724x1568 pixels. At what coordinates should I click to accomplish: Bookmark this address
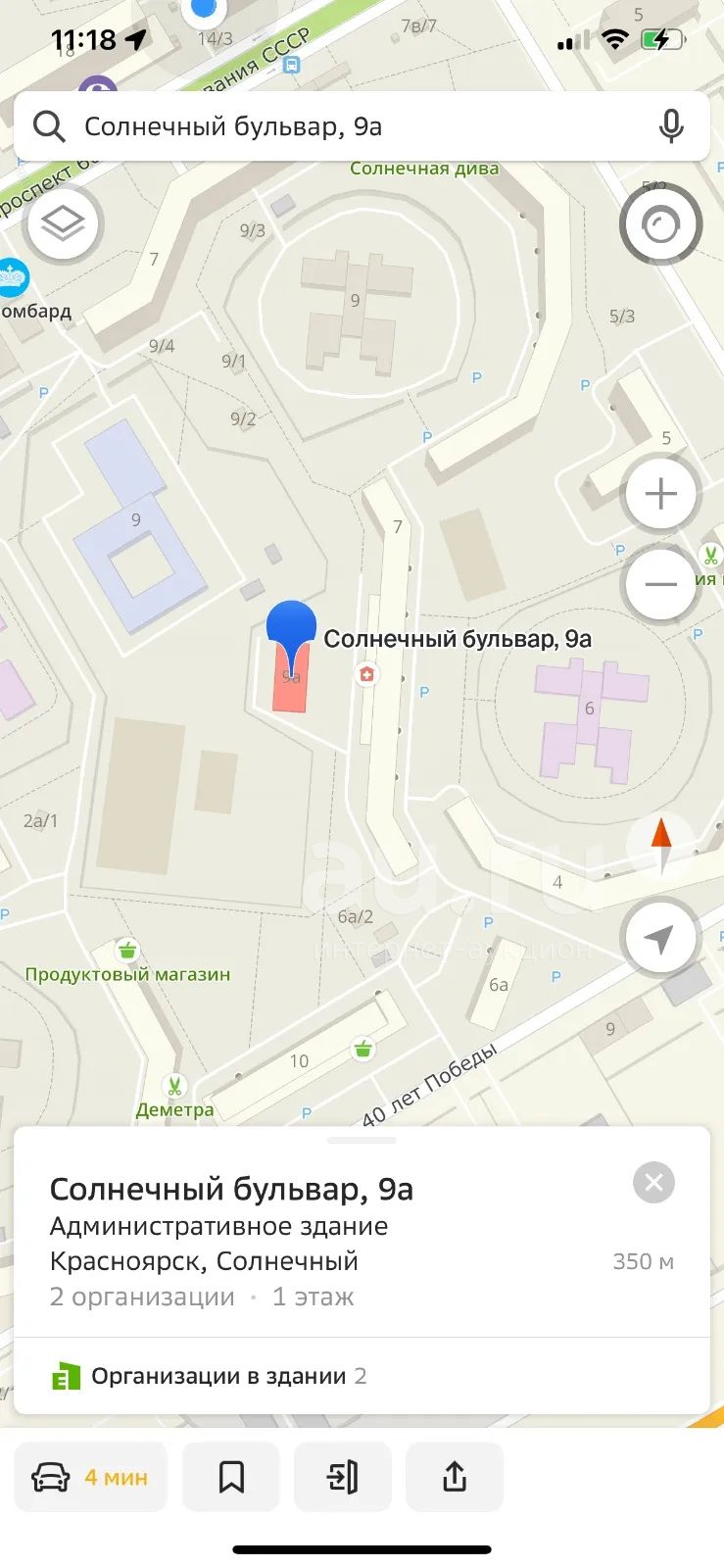tap(231, 1477)
